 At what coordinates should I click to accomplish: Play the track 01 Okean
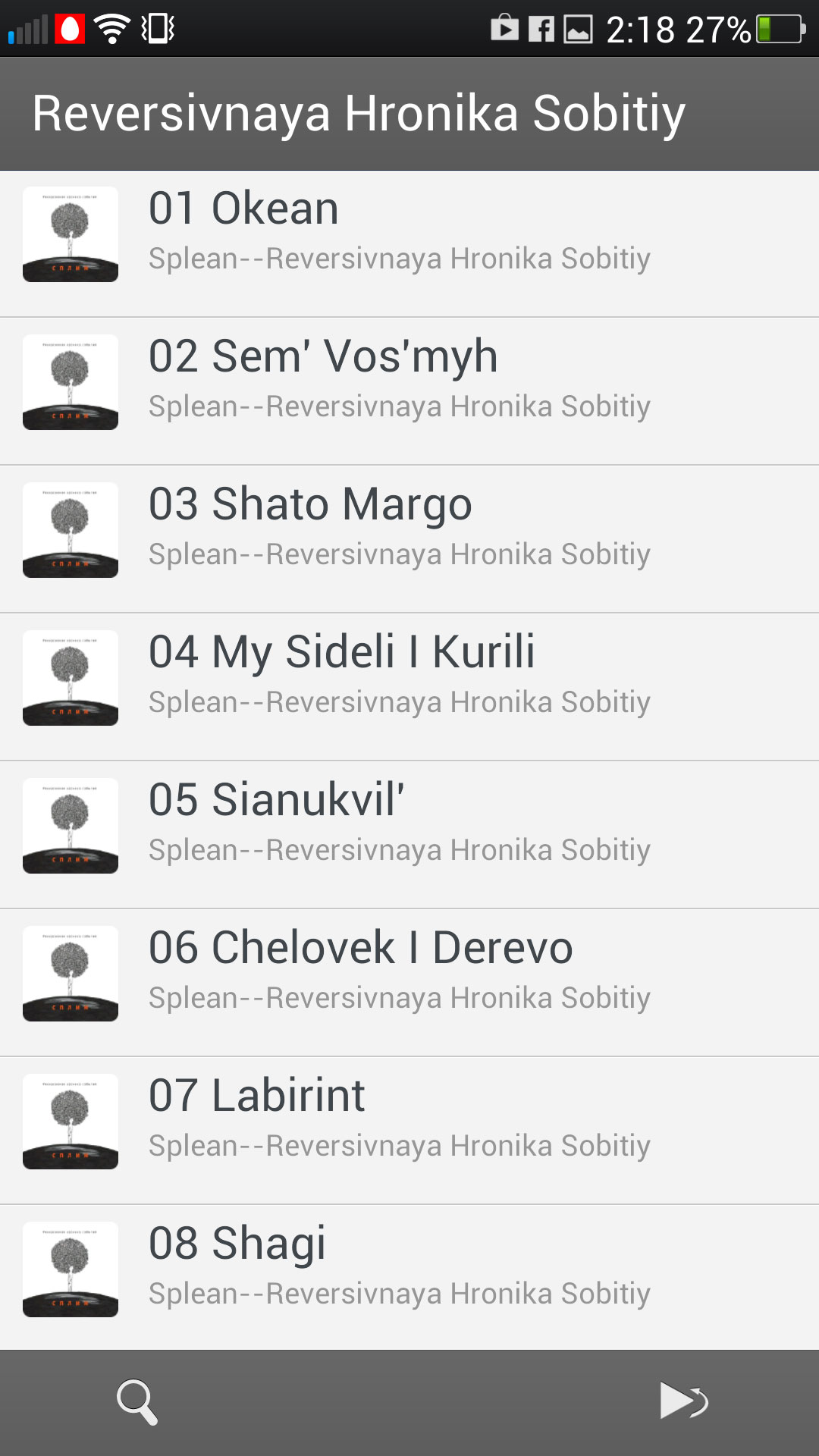pyautogui.click(x=409, y=243)
